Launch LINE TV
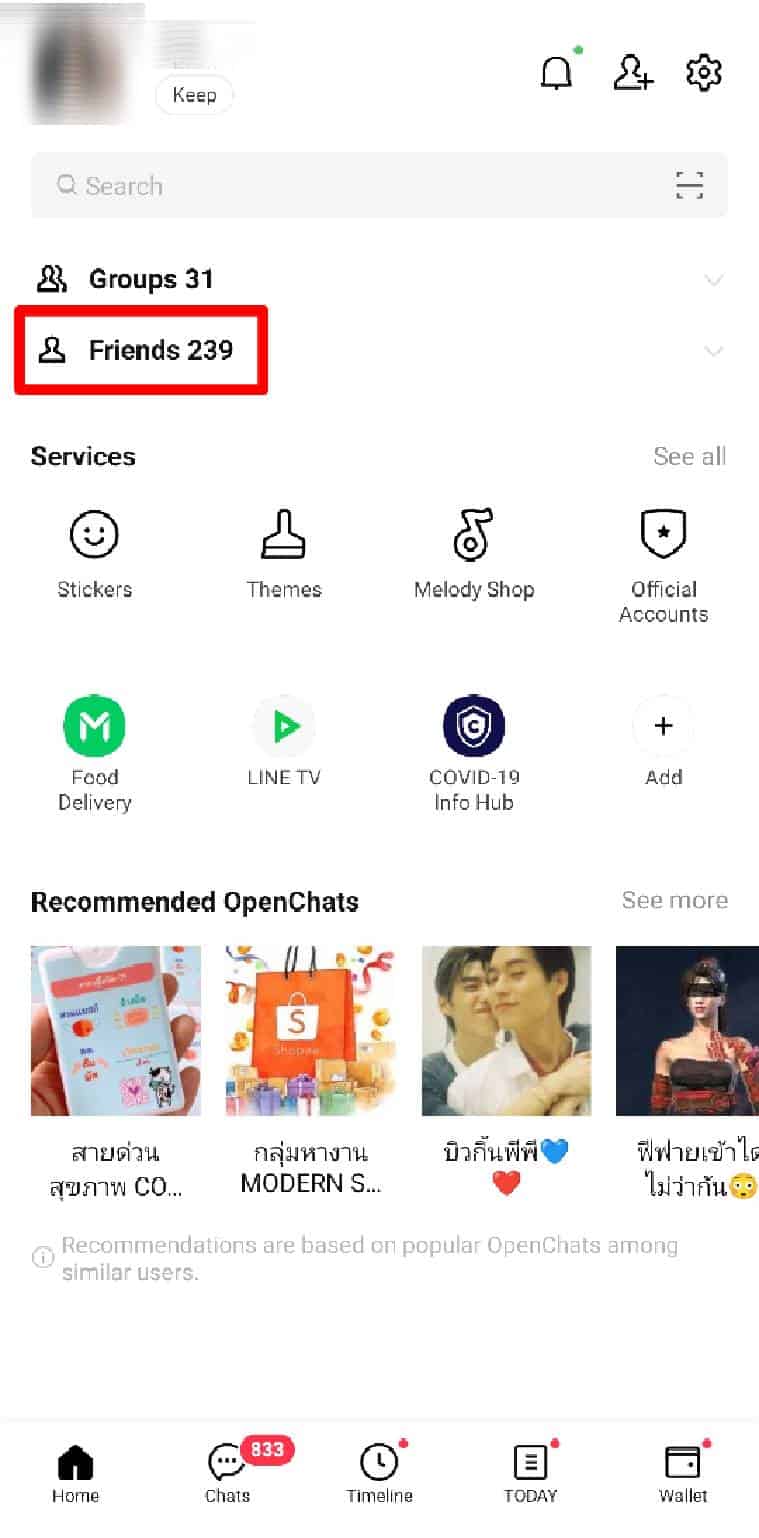Screen dimensions: 759x1538 284,742
